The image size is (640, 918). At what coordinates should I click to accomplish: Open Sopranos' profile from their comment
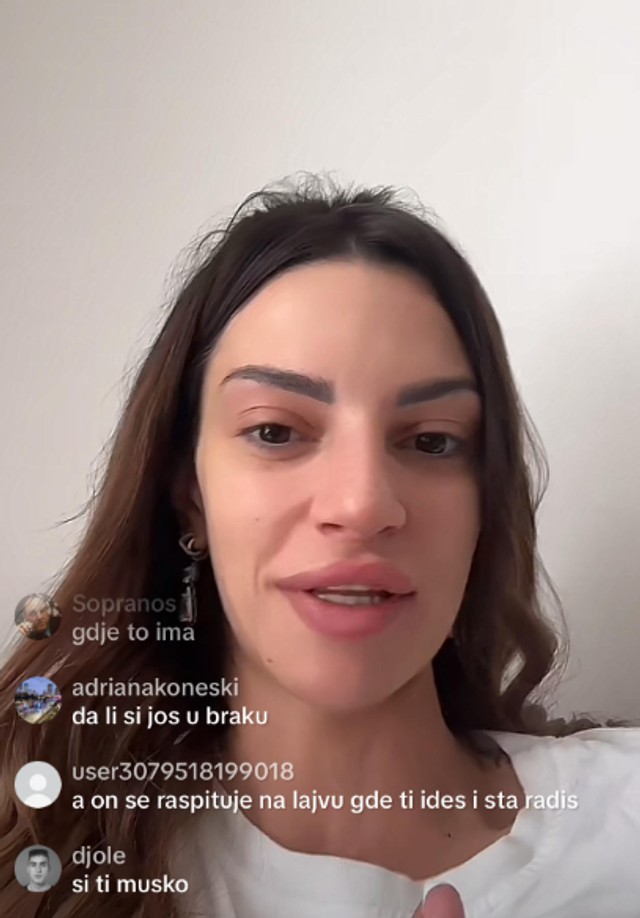38,616
